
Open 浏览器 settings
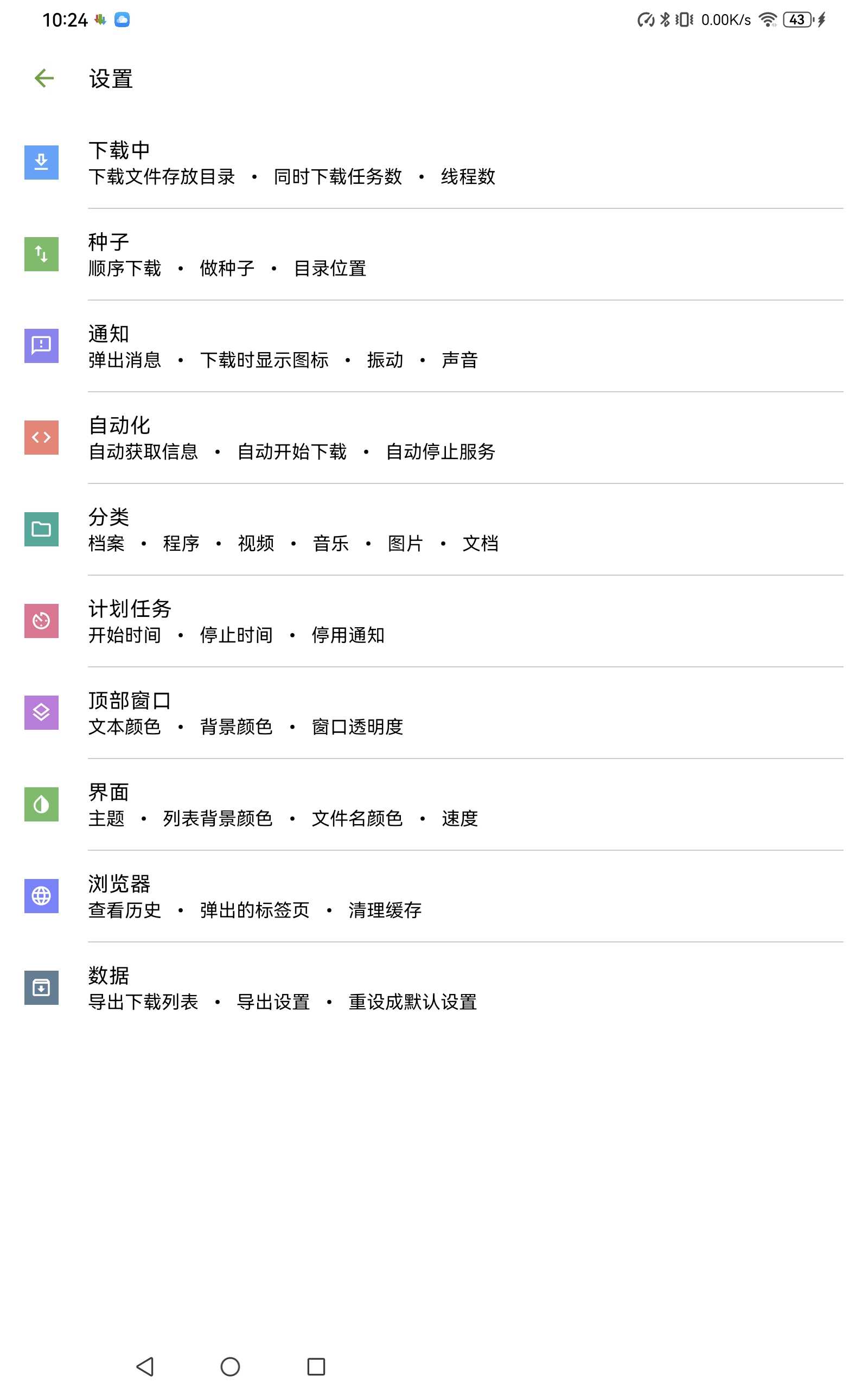(x=434, y=896)
